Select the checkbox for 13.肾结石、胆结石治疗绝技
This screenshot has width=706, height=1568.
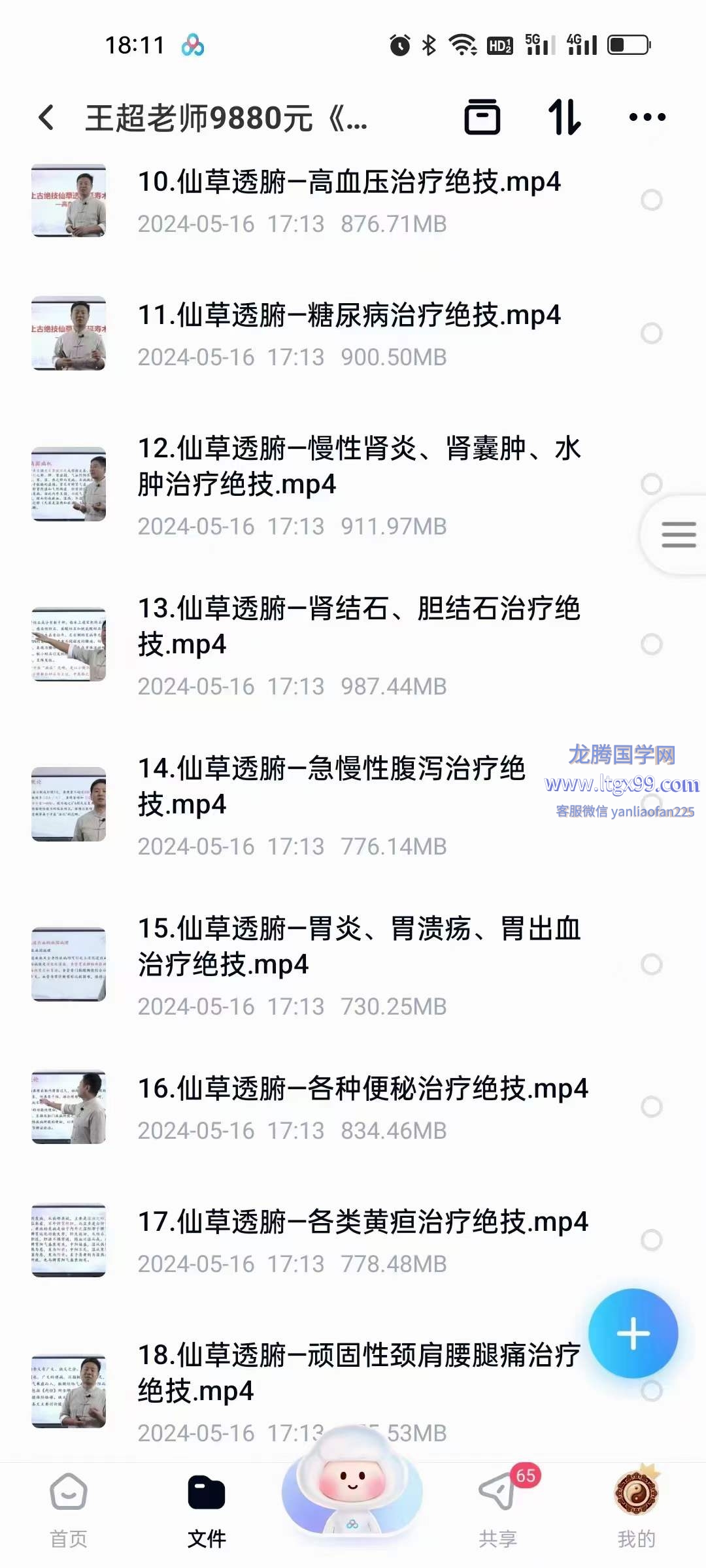tap(651, 644)
